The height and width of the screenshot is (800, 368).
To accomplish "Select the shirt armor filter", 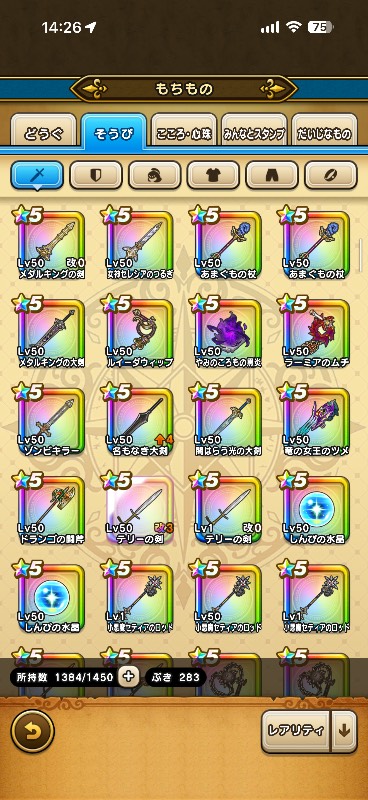I will pyautogui.click(x=213, y=175).
